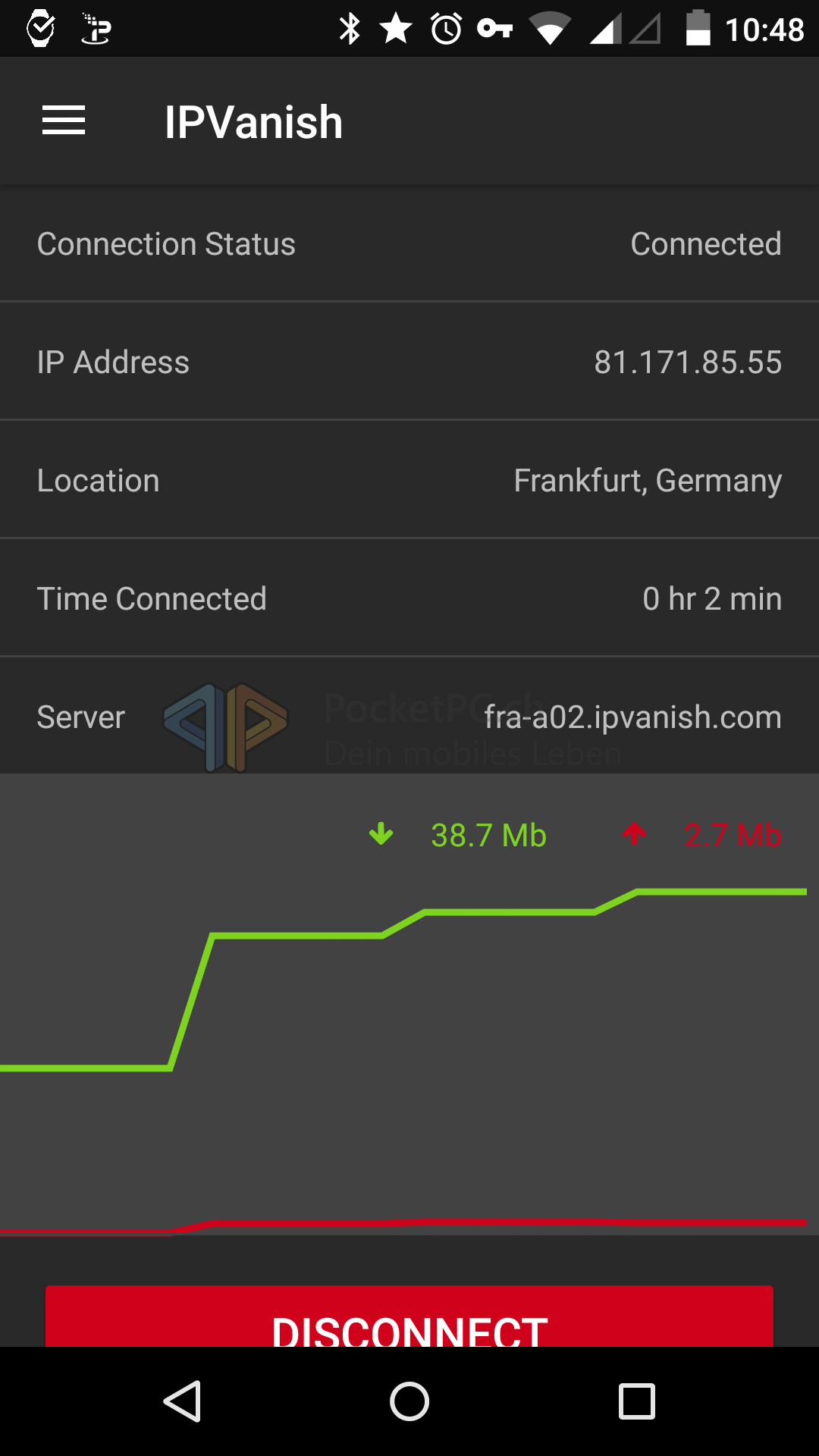Screen dimensions: 819x1456
Task: Open the recent apps overview
Action: [x=637, y=1401]
